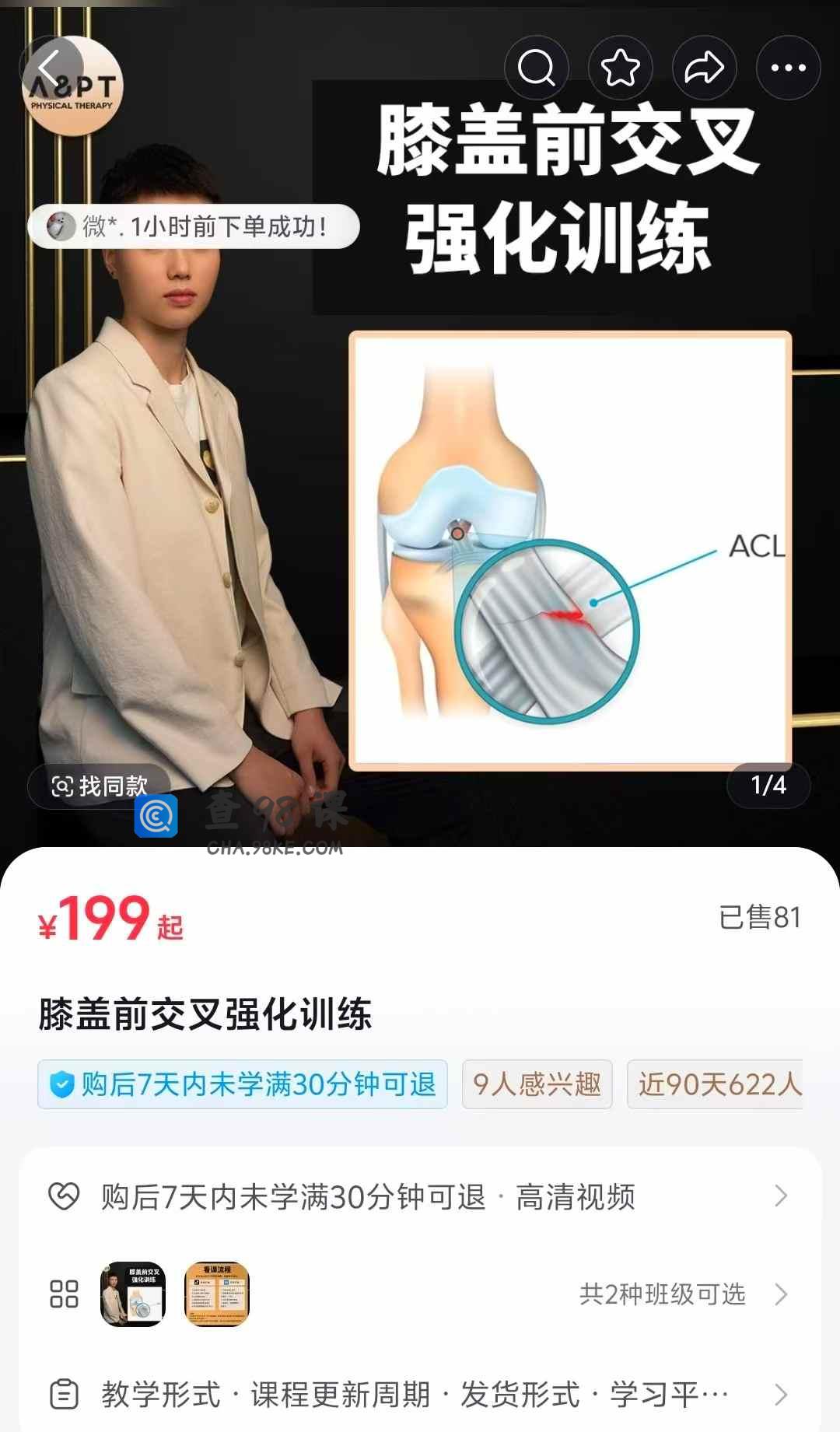Open the 购后7天内未学满30分钟可退 · 高清视频 row
Screen dimensions: 840x1432
[420, 1196]
